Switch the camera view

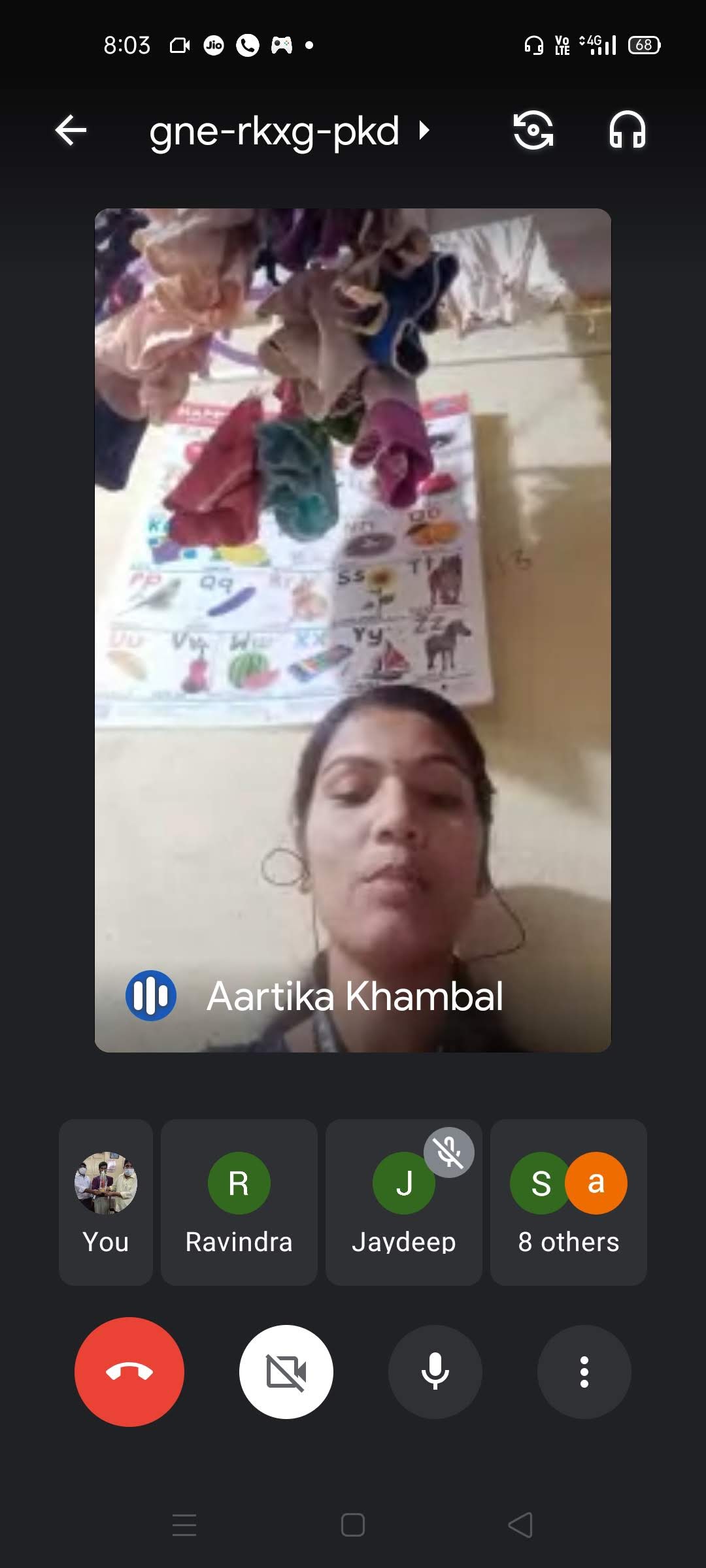tap(533, 131)
